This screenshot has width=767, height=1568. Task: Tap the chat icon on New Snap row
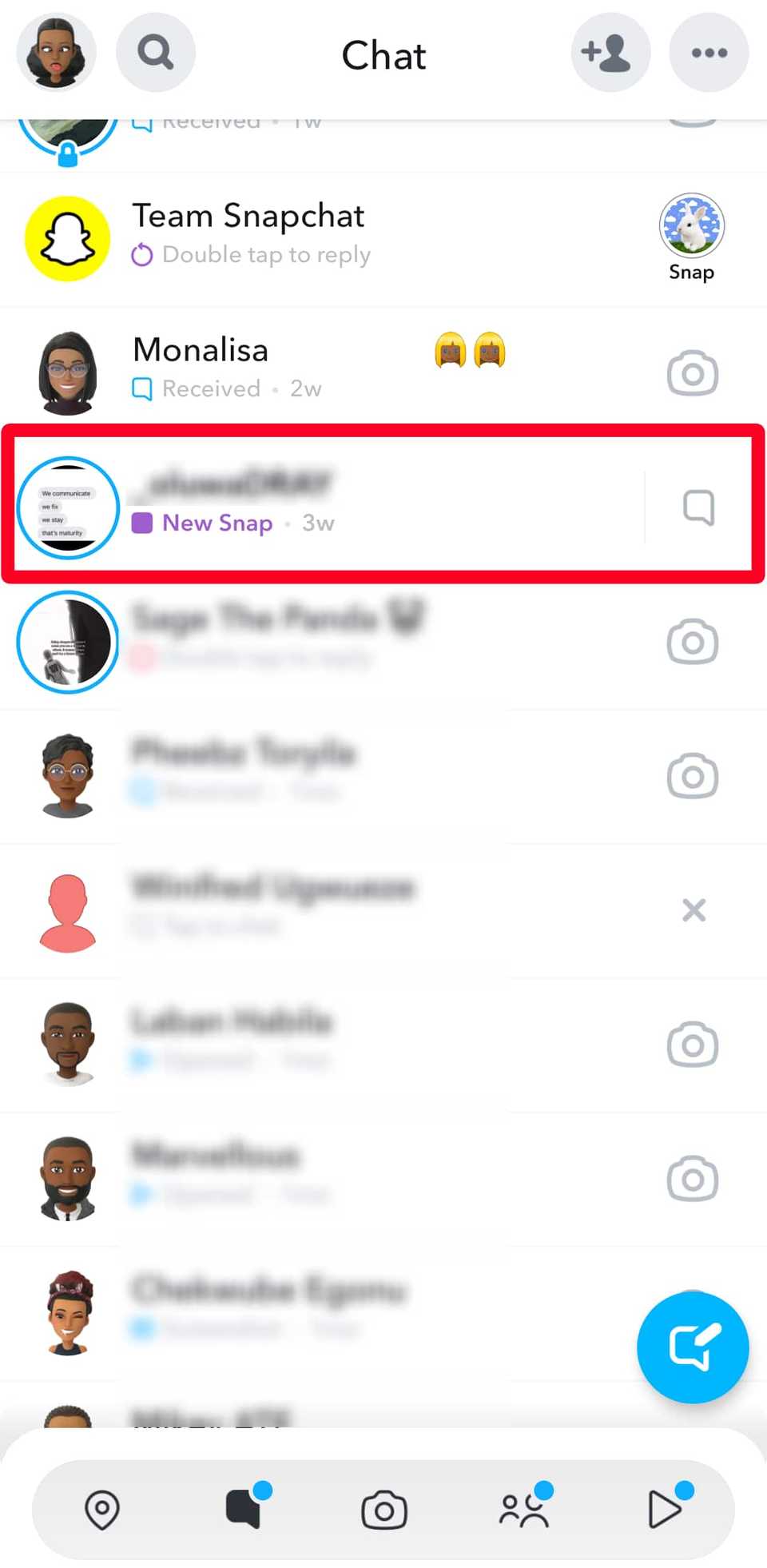(x=698, y=507)
